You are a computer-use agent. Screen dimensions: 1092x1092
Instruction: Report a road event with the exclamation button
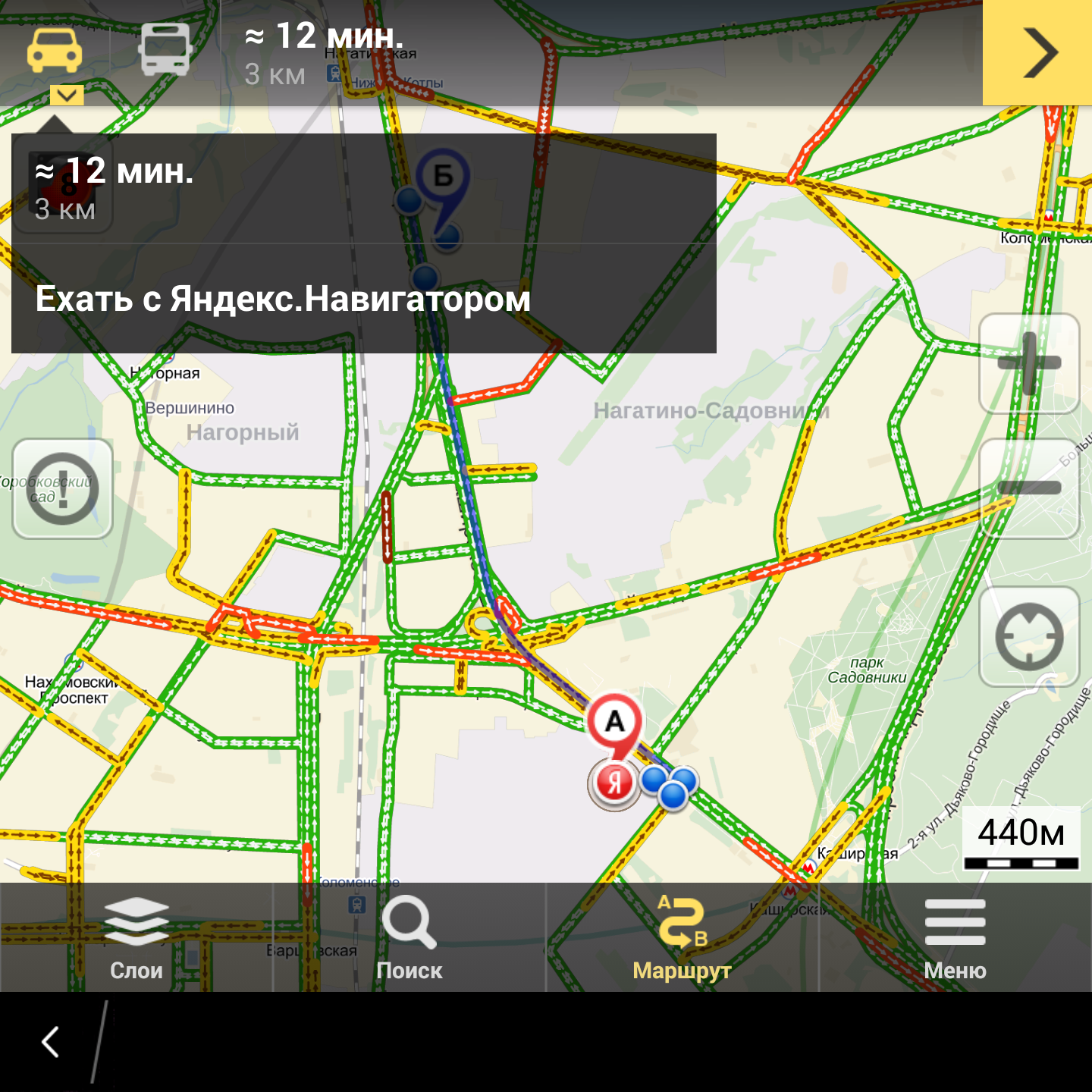coord(63,489)
